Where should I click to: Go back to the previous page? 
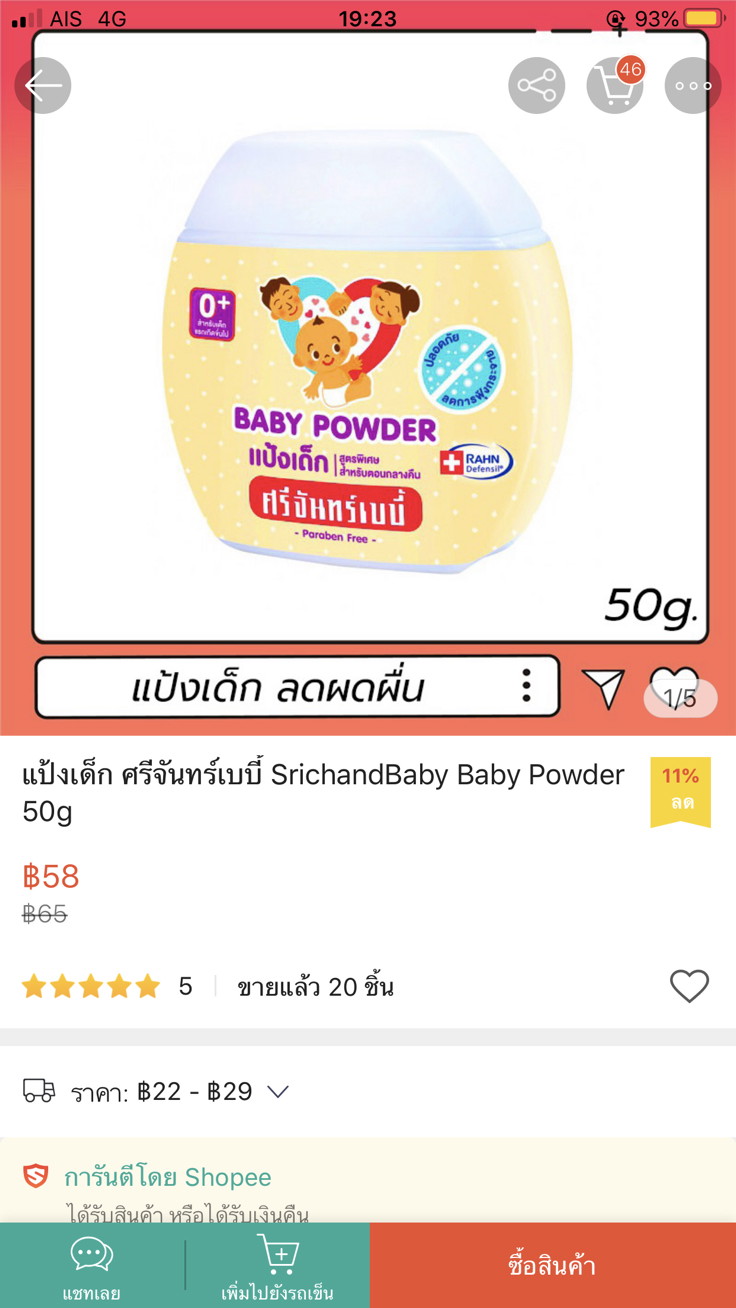43,86
